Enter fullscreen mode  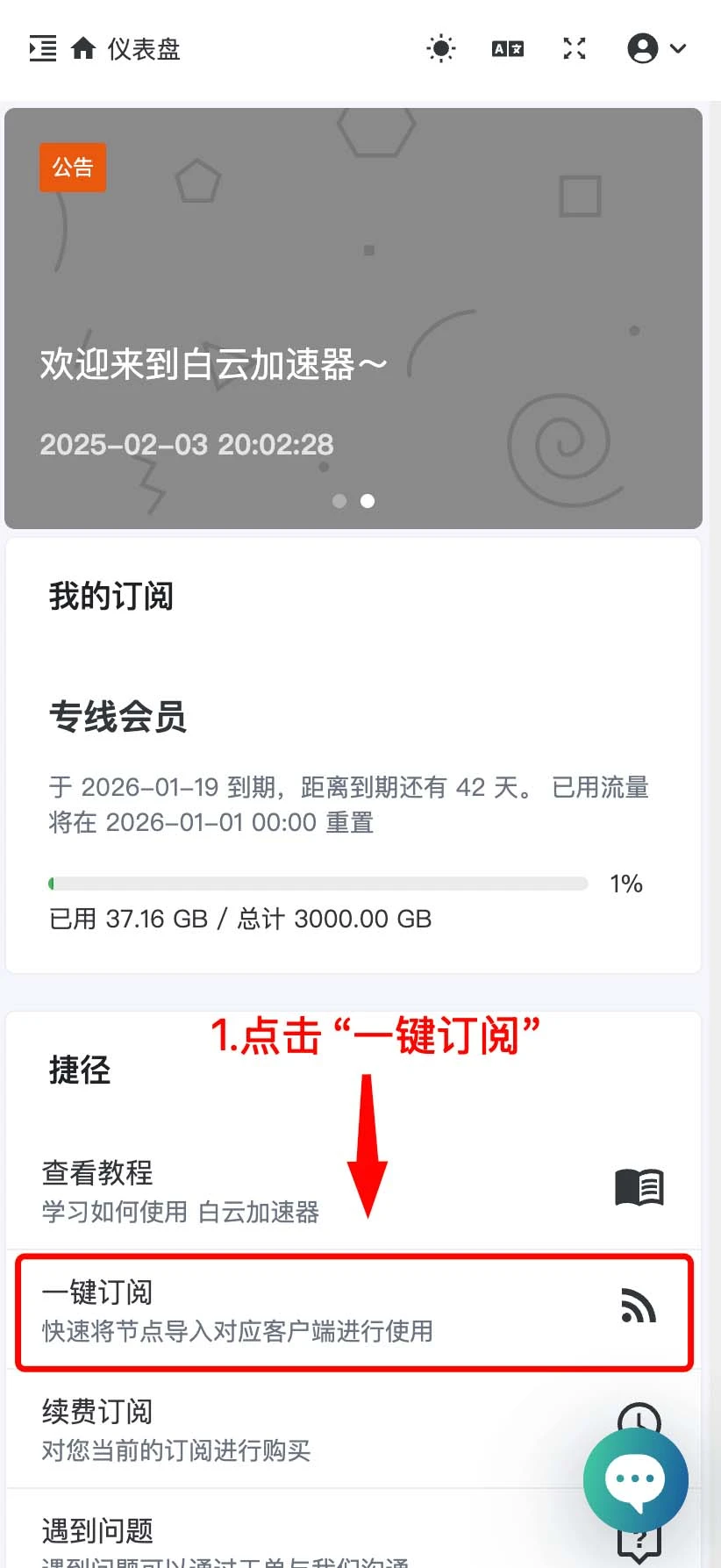(x=575, y=48)
